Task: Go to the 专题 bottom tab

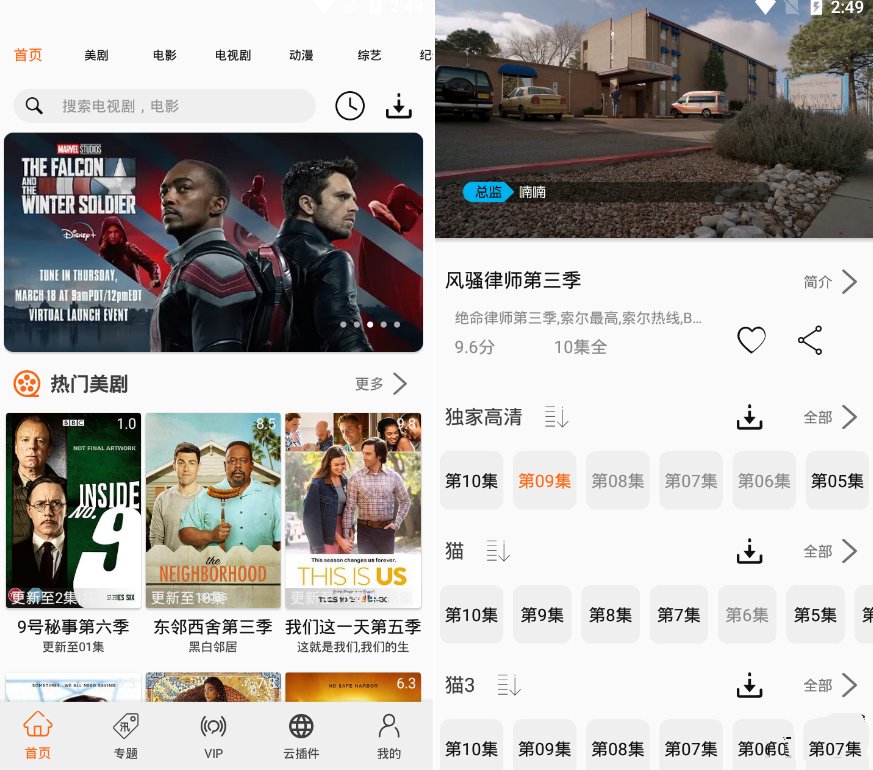Action: 126,736
